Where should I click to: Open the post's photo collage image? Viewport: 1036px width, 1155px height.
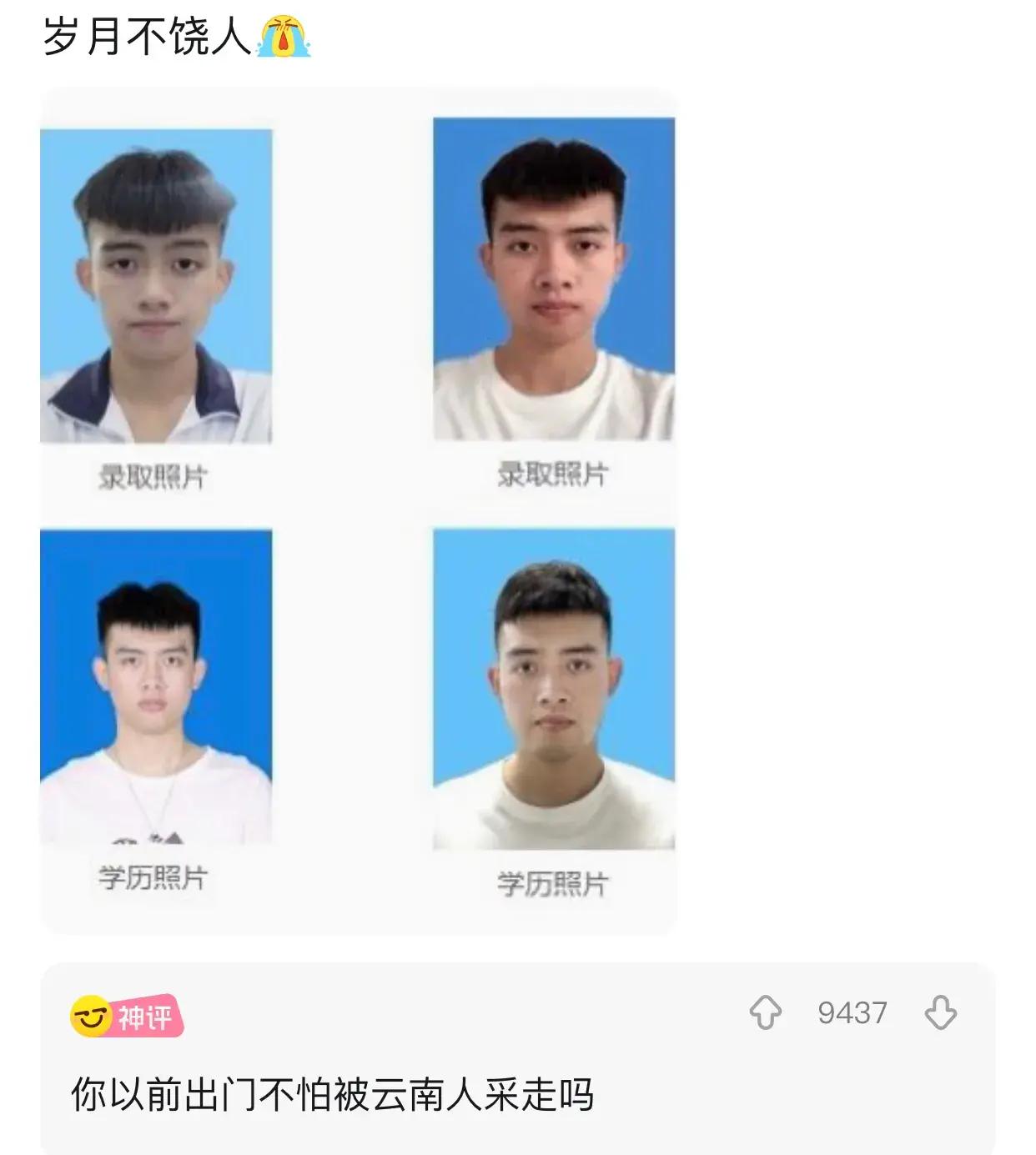pos(359,510)
